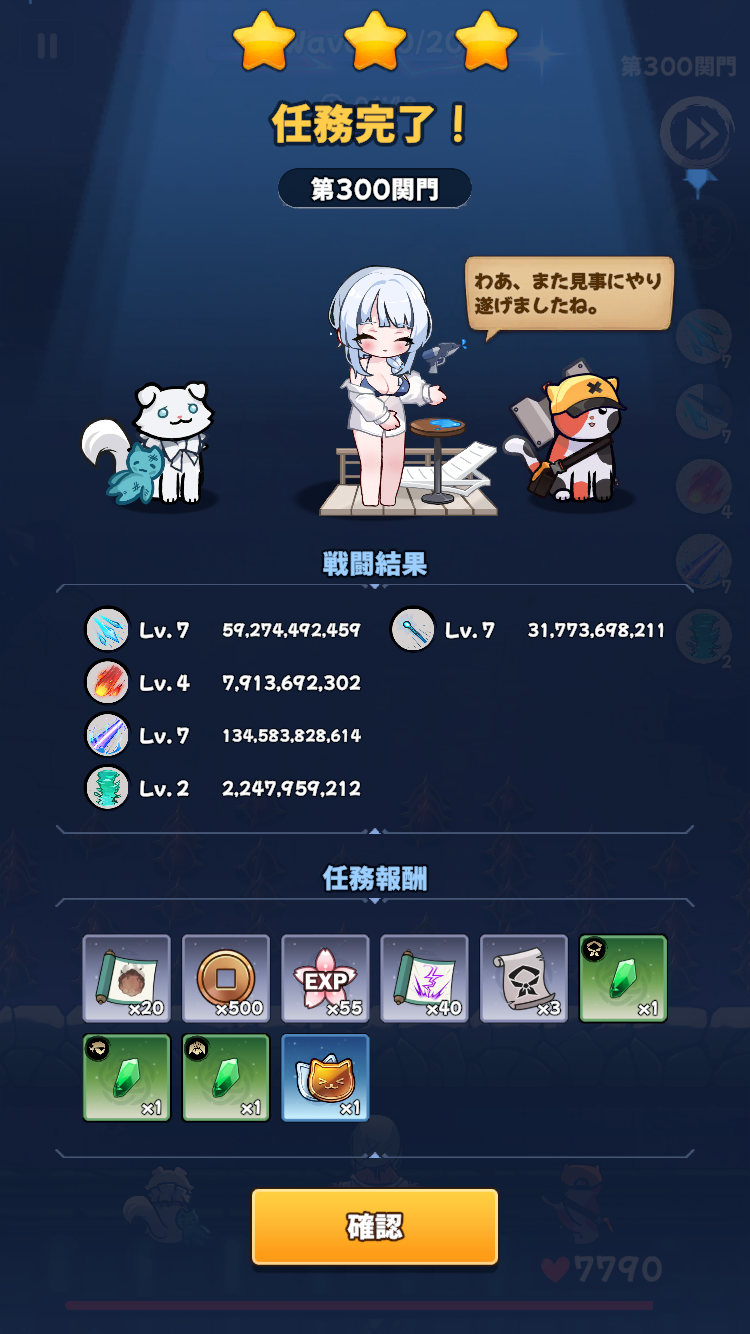The image size is (750, 1334).
Task: Open the cat badge reward item
Action: 325,1078
